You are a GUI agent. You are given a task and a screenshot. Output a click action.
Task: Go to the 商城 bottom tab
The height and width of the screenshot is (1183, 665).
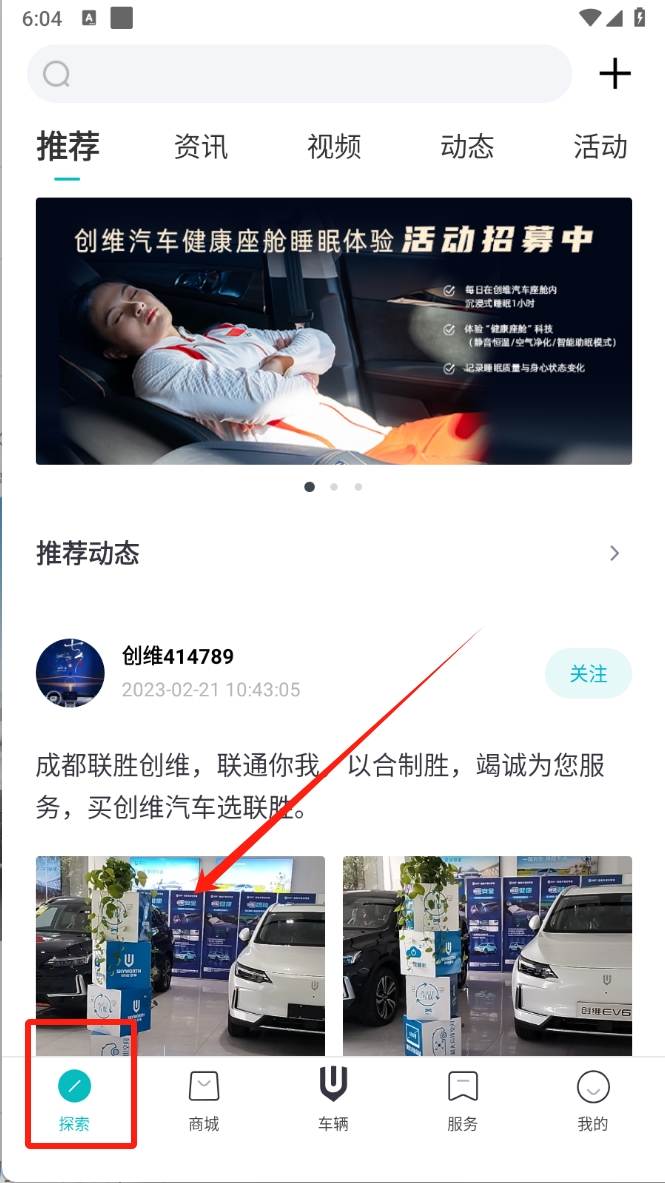pyautogui.click(x=204, y=1100)
